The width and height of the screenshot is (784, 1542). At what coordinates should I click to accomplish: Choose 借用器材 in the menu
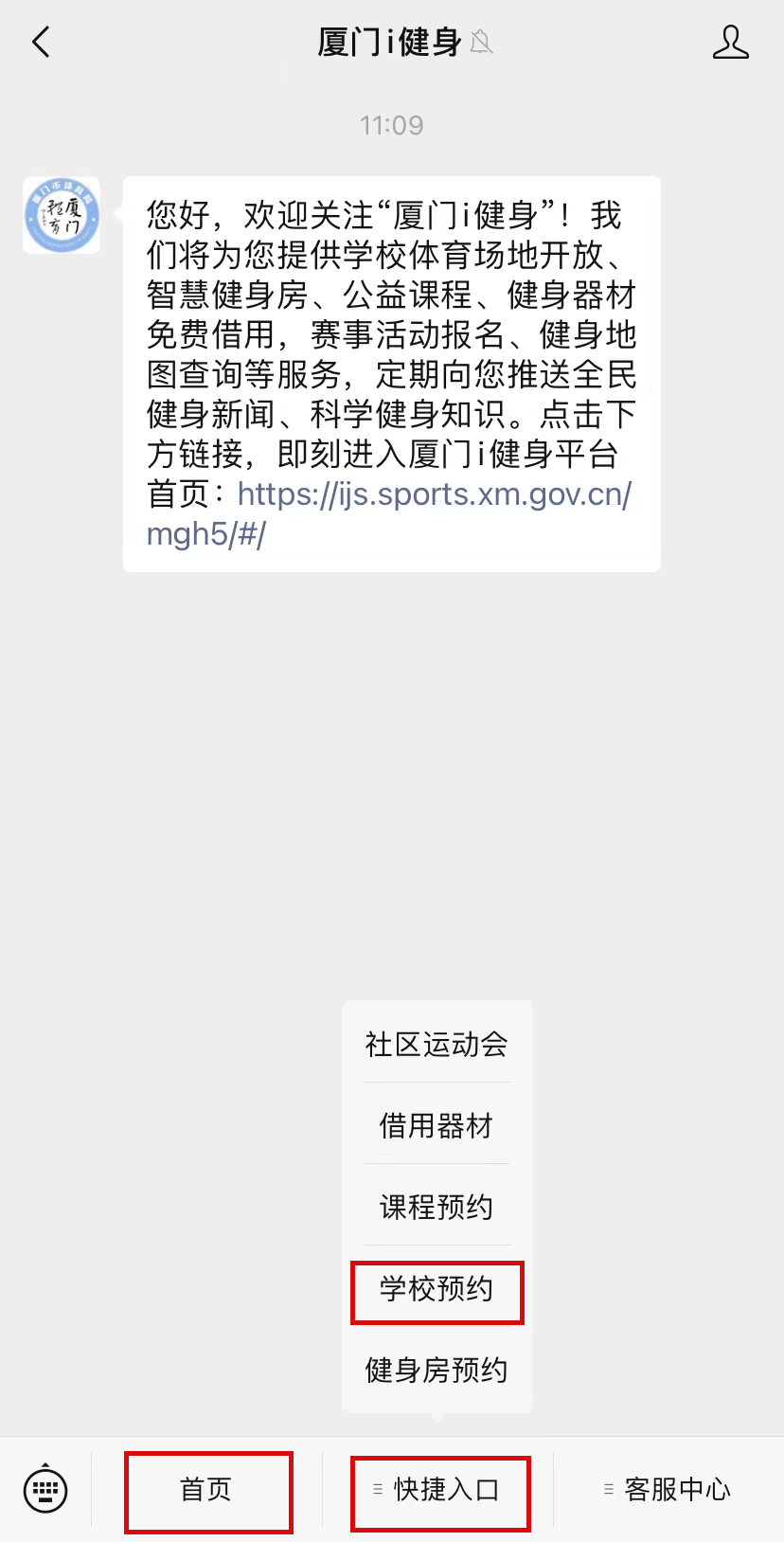click(x=437, y=1125)
